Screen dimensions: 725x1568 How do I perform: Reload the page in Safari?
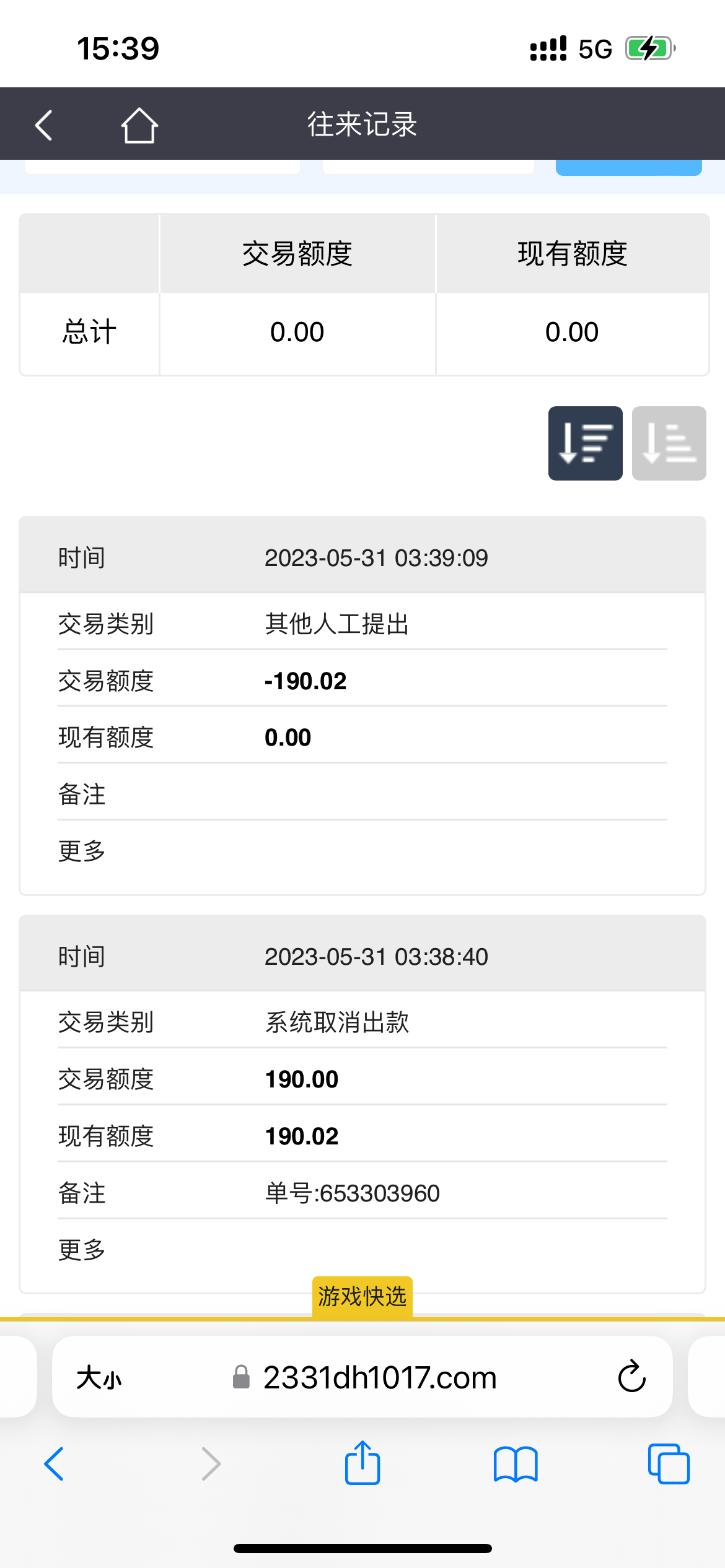pos(631,1377)
